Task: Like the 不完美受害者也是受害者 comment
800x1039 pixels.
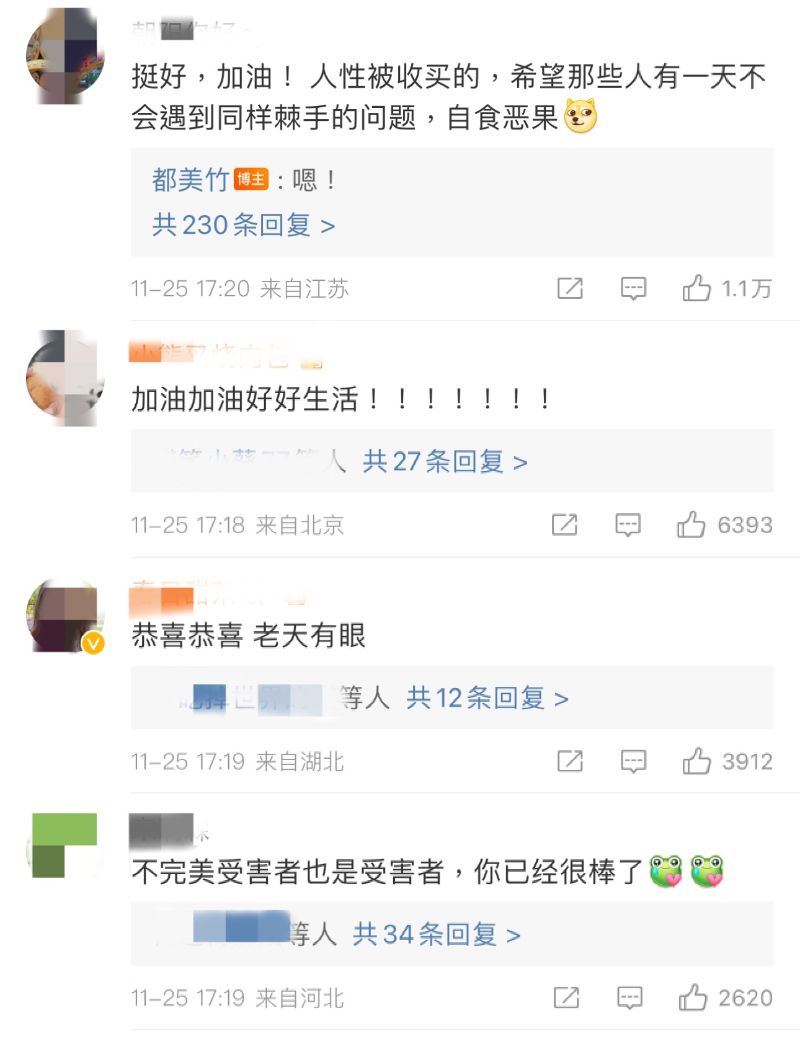Action: tap(693, 998)
